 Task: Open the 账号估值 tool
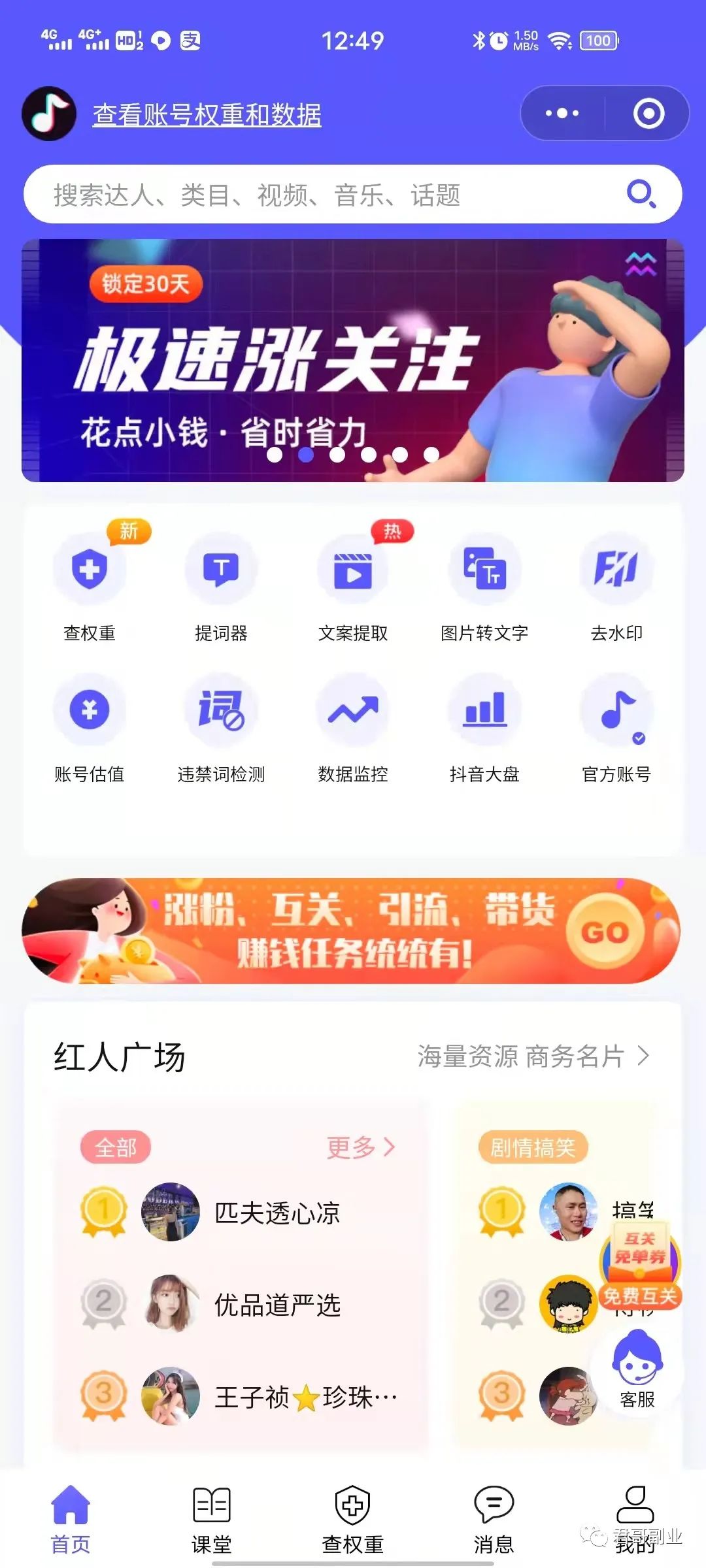(x=89, y=727)
